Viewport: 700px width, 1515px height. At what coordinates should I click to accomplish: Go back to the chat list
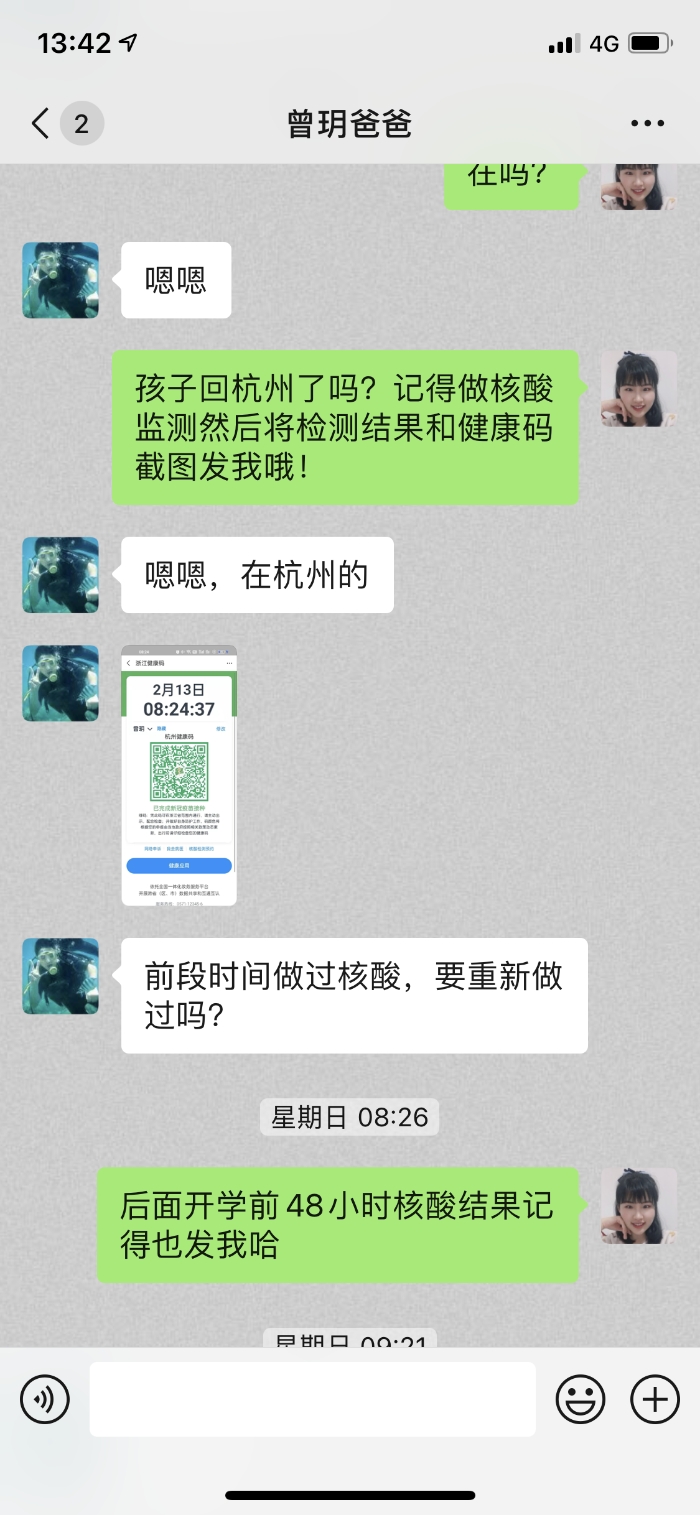coord(42,124)
